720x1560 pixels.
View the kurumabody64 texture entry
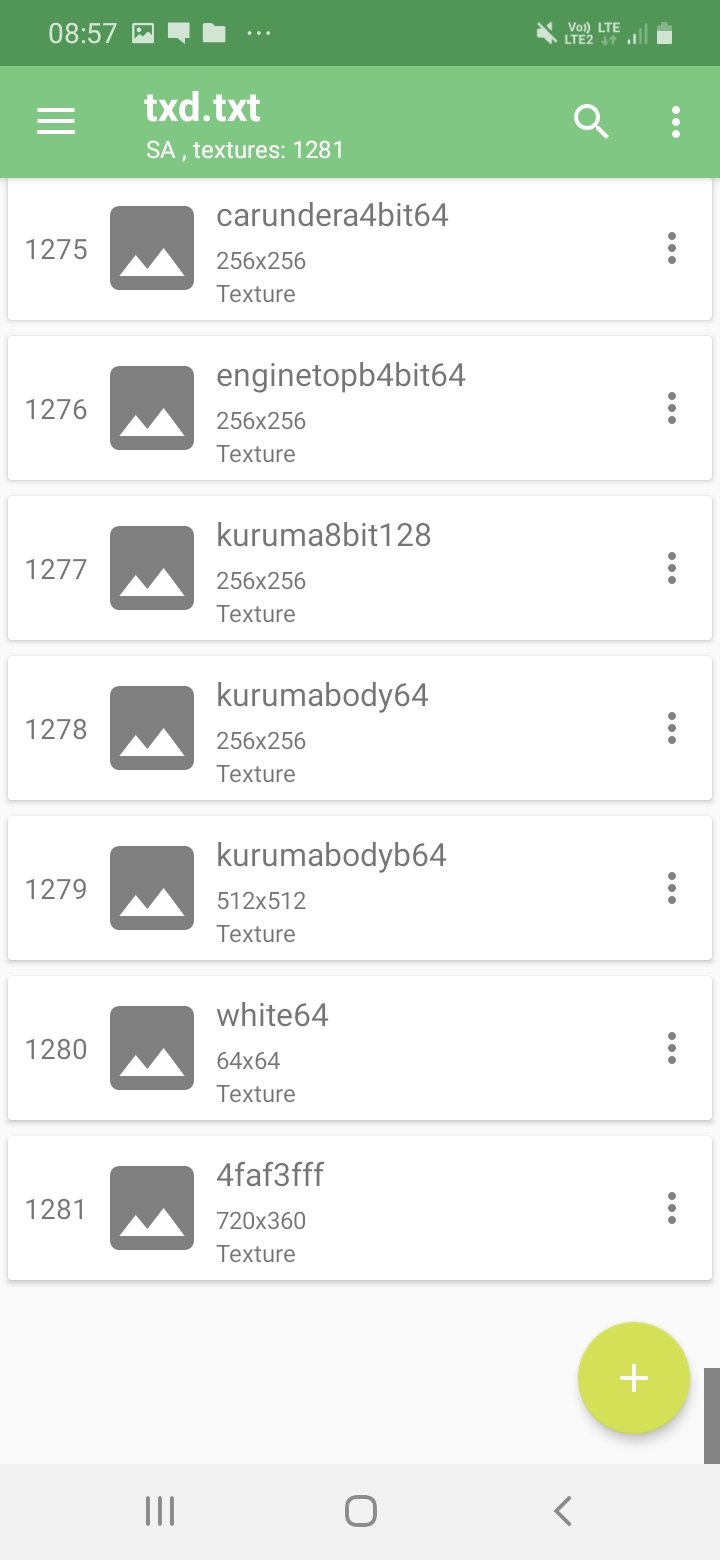pyautogui.click(x=360, y=728)
